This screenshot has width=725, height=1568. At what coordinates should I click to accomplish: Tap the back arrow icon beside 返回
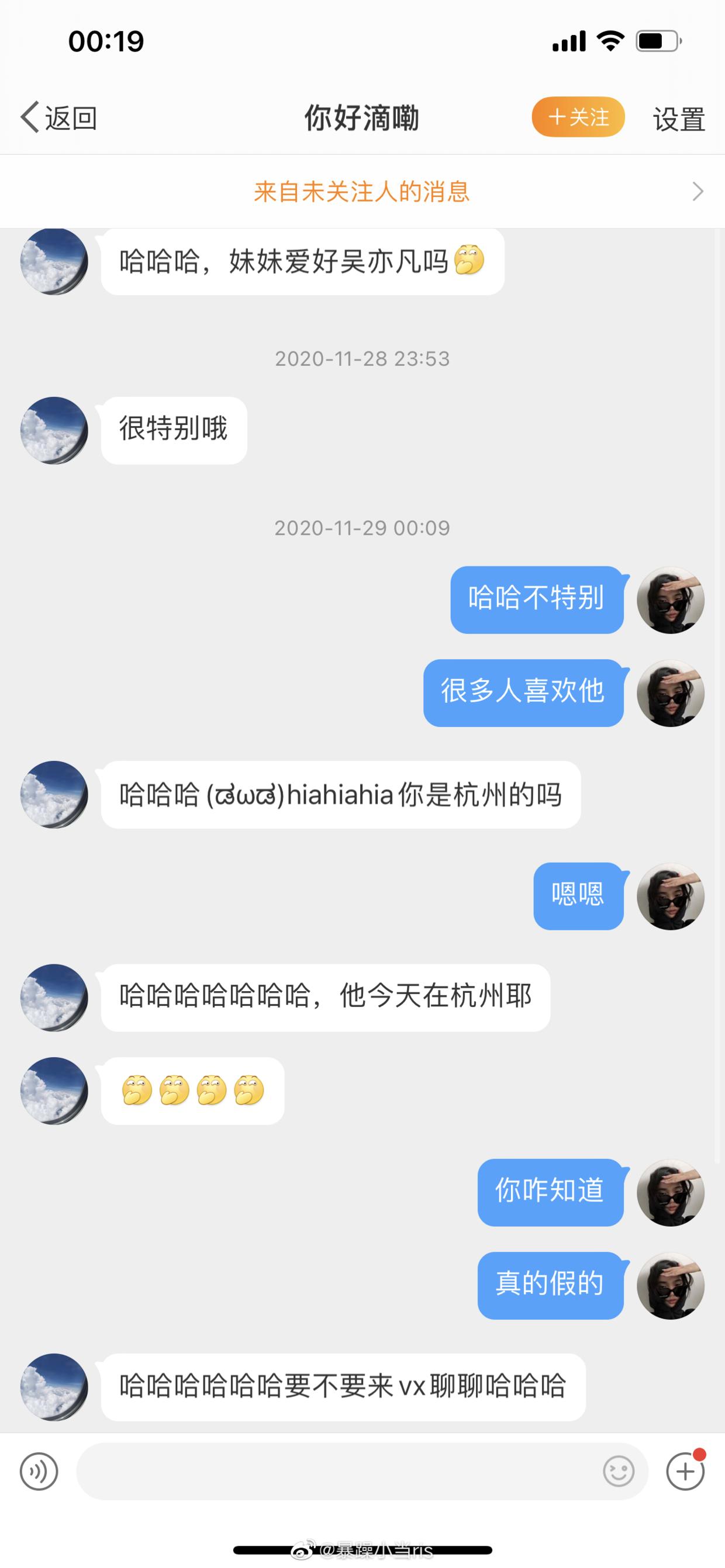tap(29, 117)
